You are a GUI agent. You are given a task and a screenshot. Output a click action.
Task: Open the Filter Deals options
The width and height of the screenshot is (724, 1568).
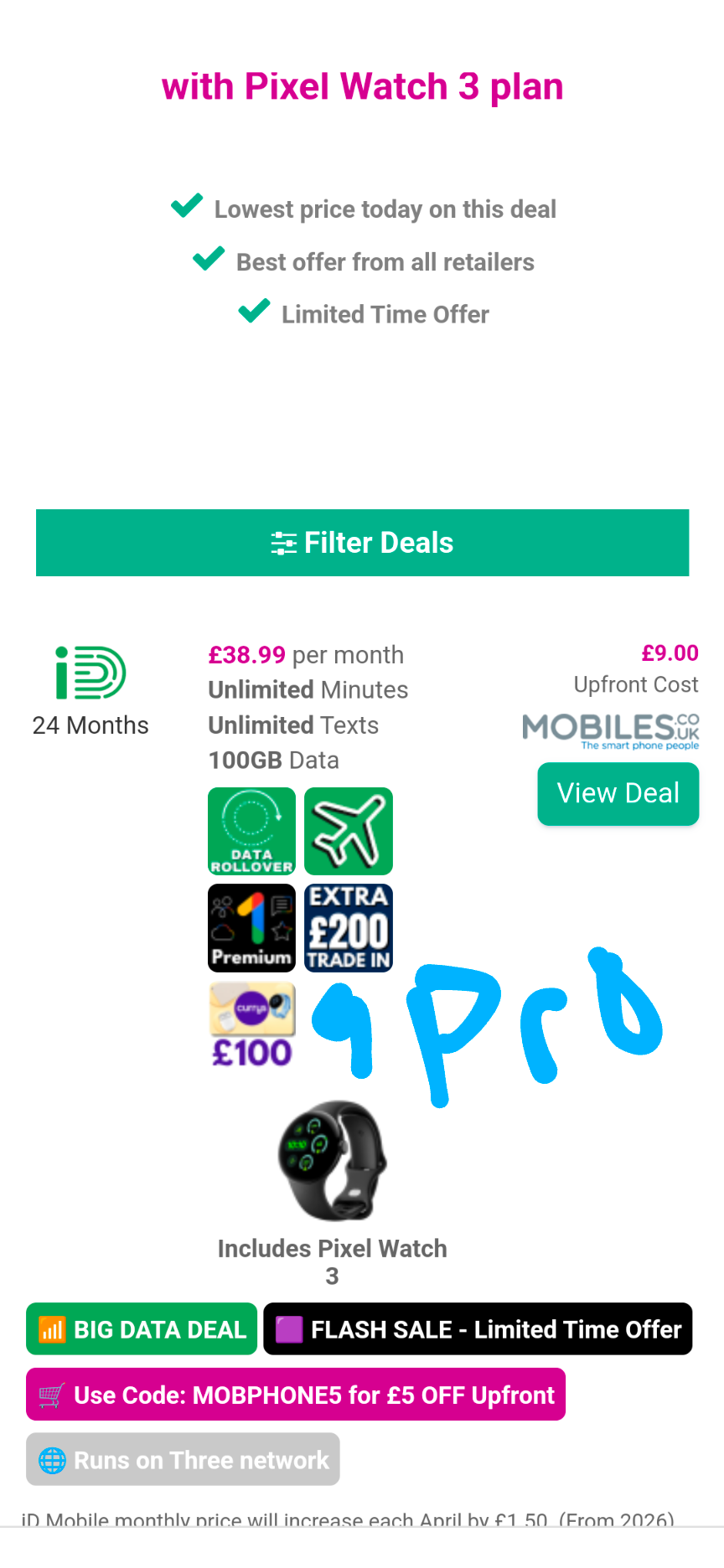click(362, 543)
